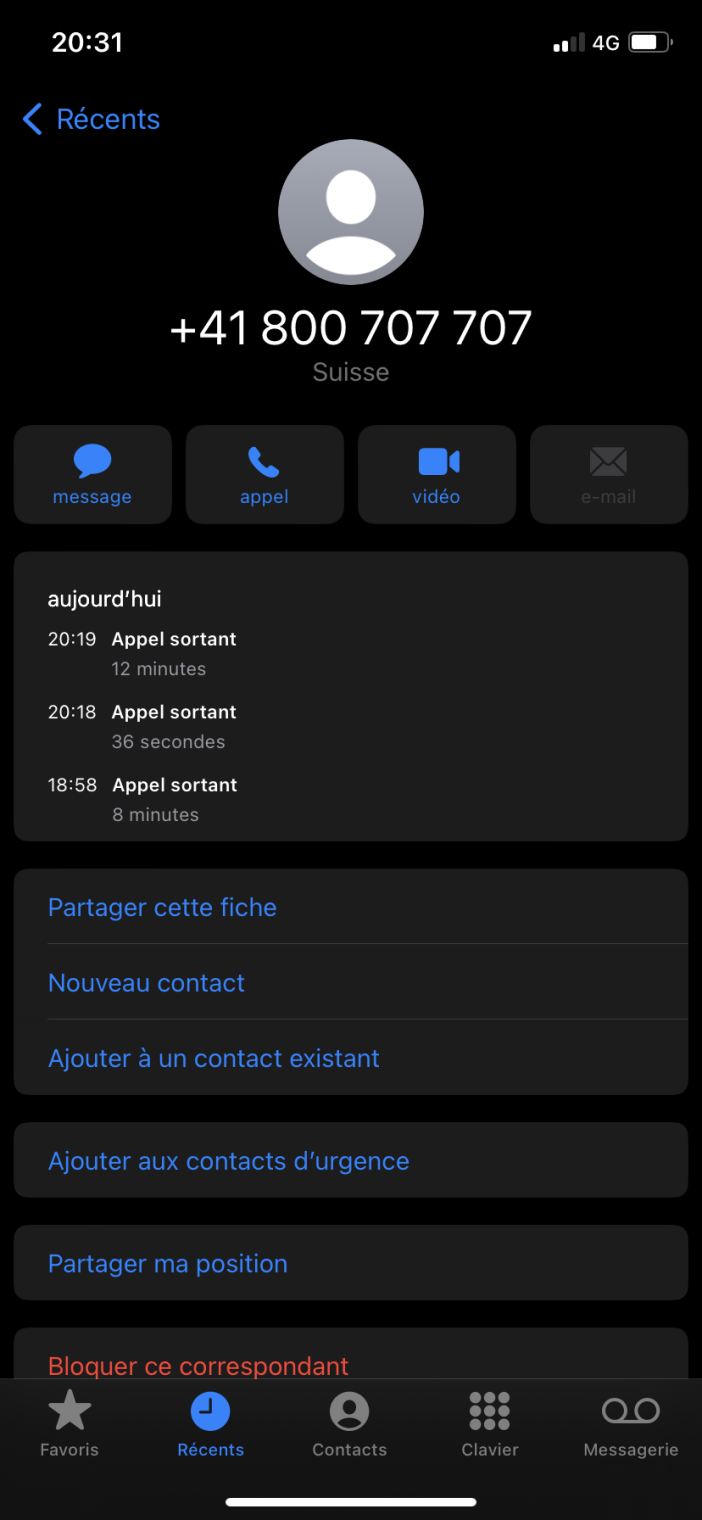Tap Bloquer ce correspondant
702x1520 pixels.
click(198, 1364)
